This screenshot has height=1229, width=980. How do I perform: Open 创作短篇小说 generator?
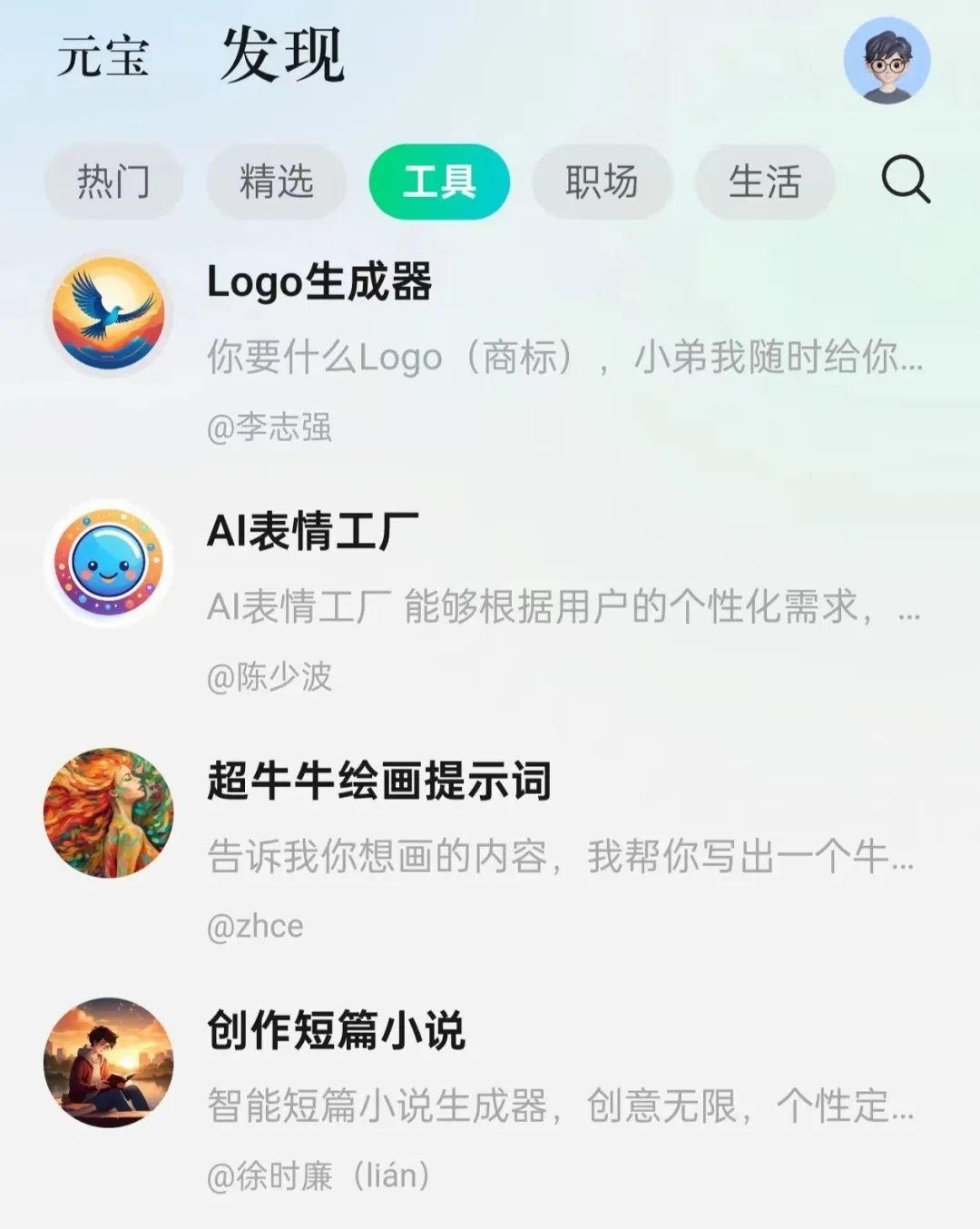336,1030
